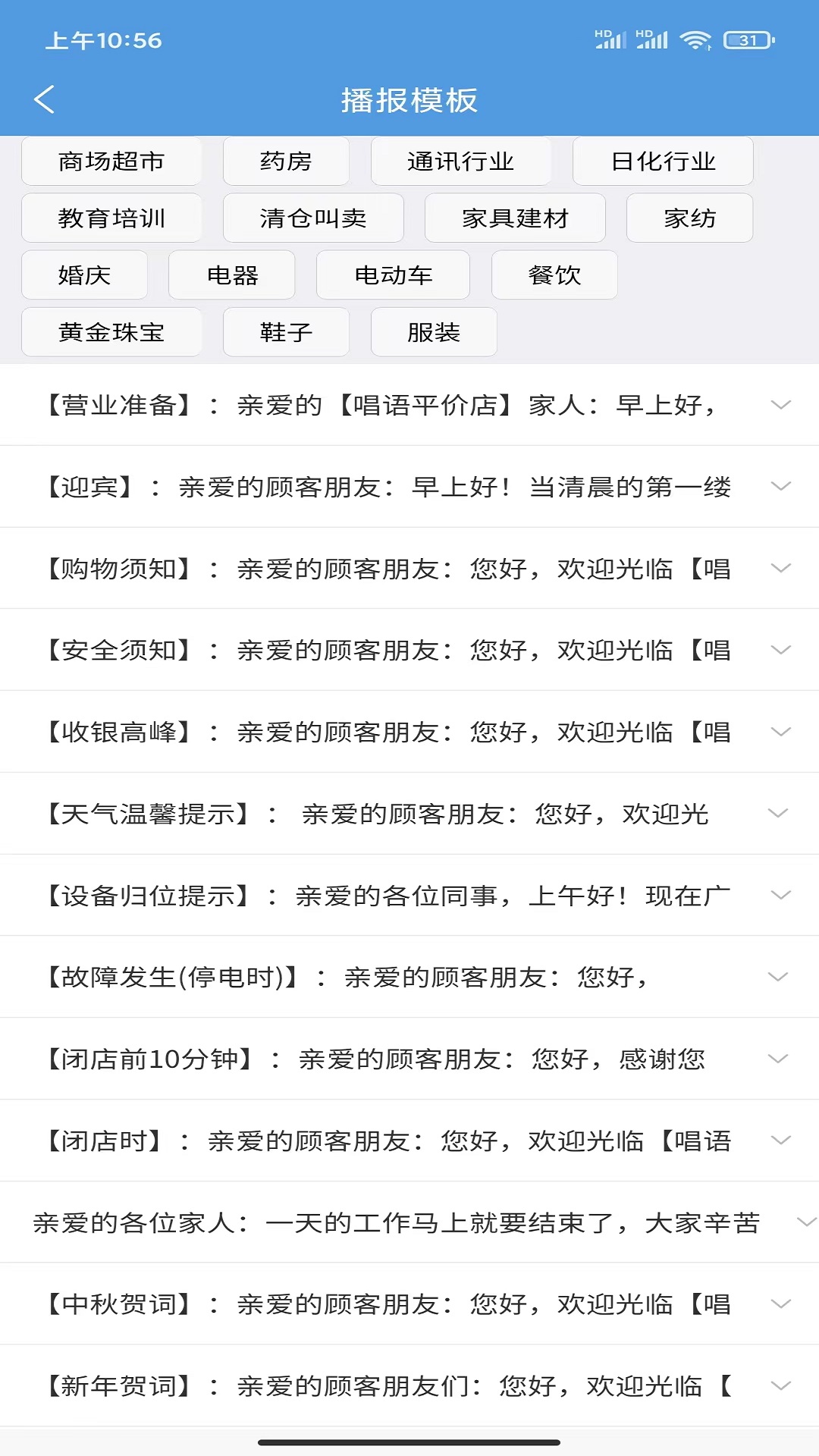This screenshot has height=1456, width=819.
Task: Expand the 营业准备 template row
Action: (x=409, y=405)
